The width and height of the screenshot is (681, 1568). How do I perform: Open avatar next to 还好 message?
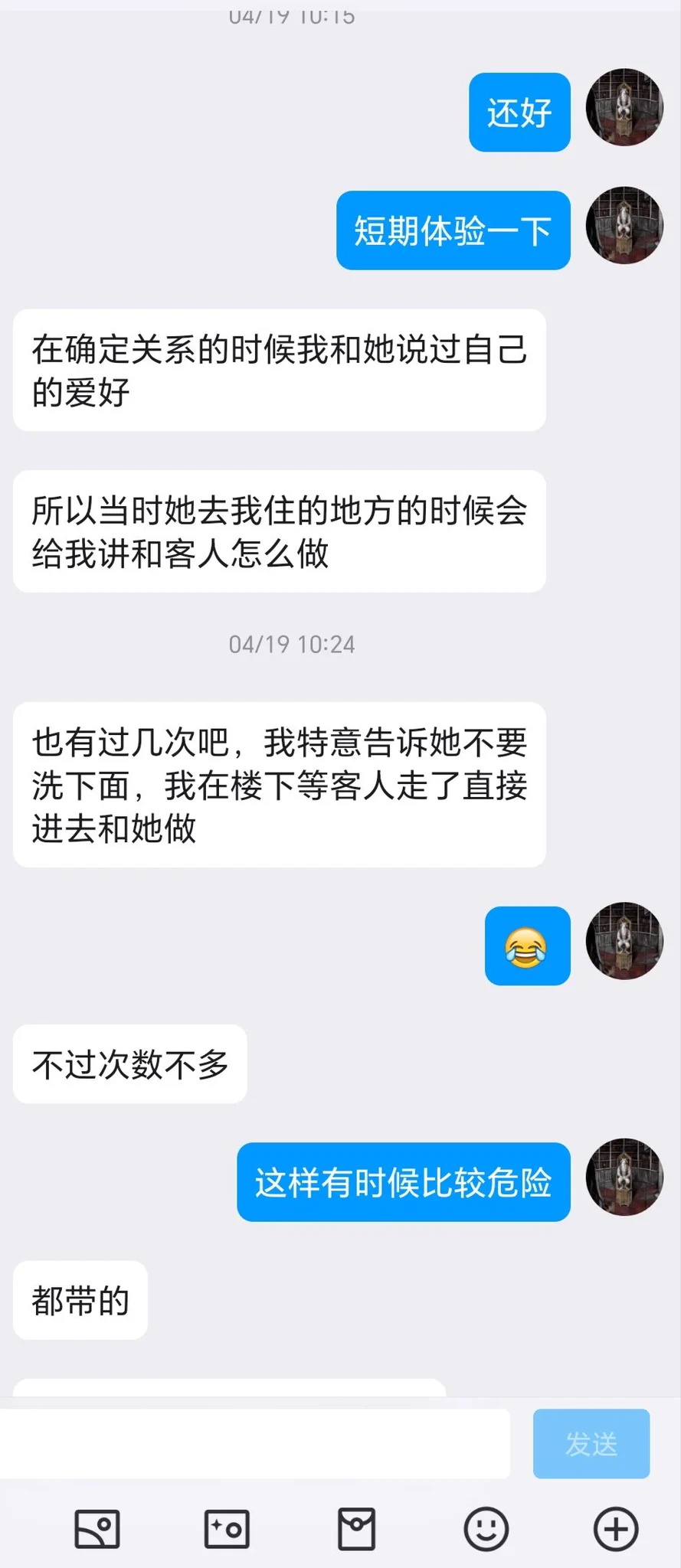(624, 108)
